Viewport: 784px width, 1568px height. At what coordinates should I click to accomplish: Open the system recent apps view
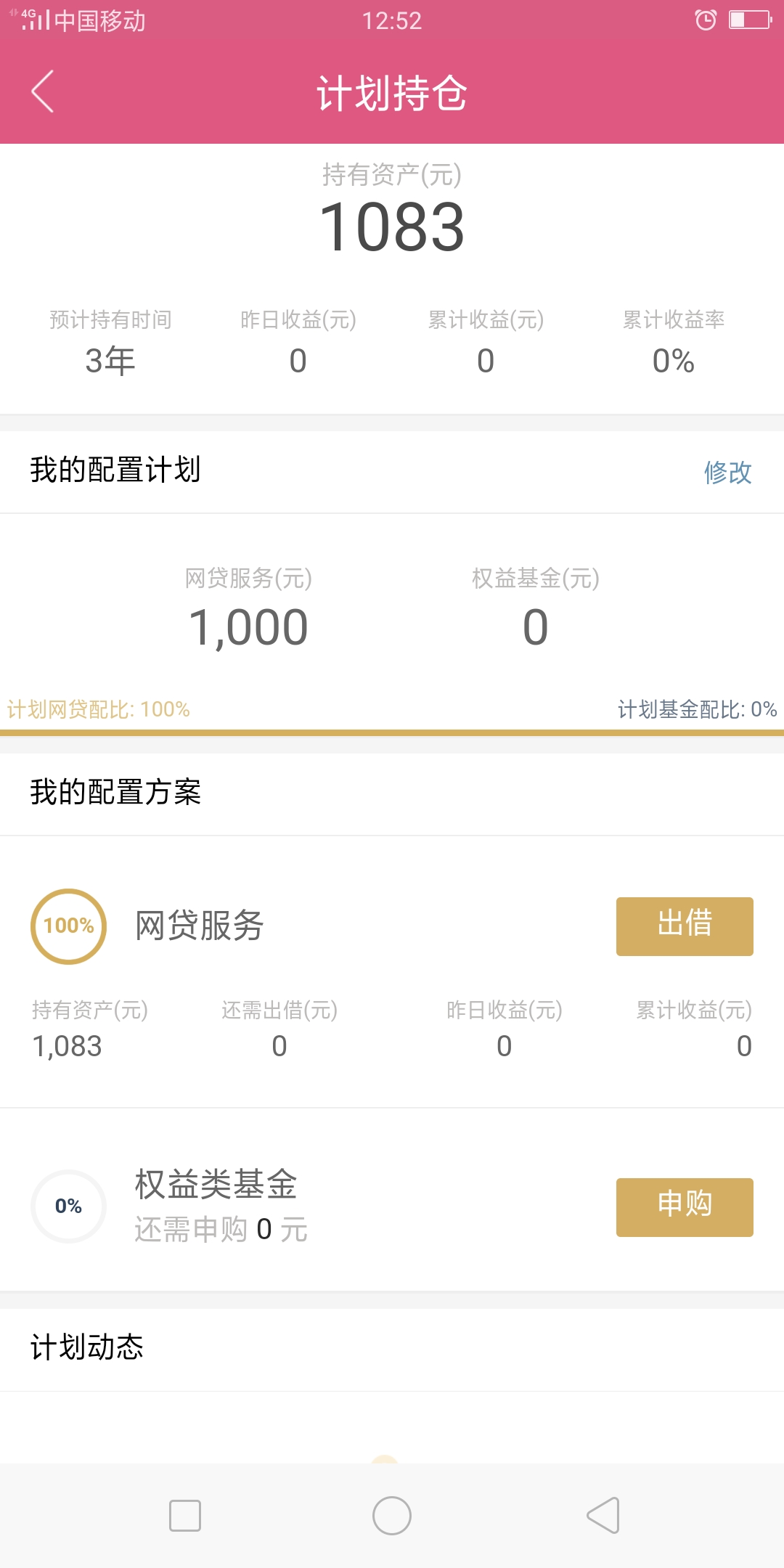coord(185,1516)
